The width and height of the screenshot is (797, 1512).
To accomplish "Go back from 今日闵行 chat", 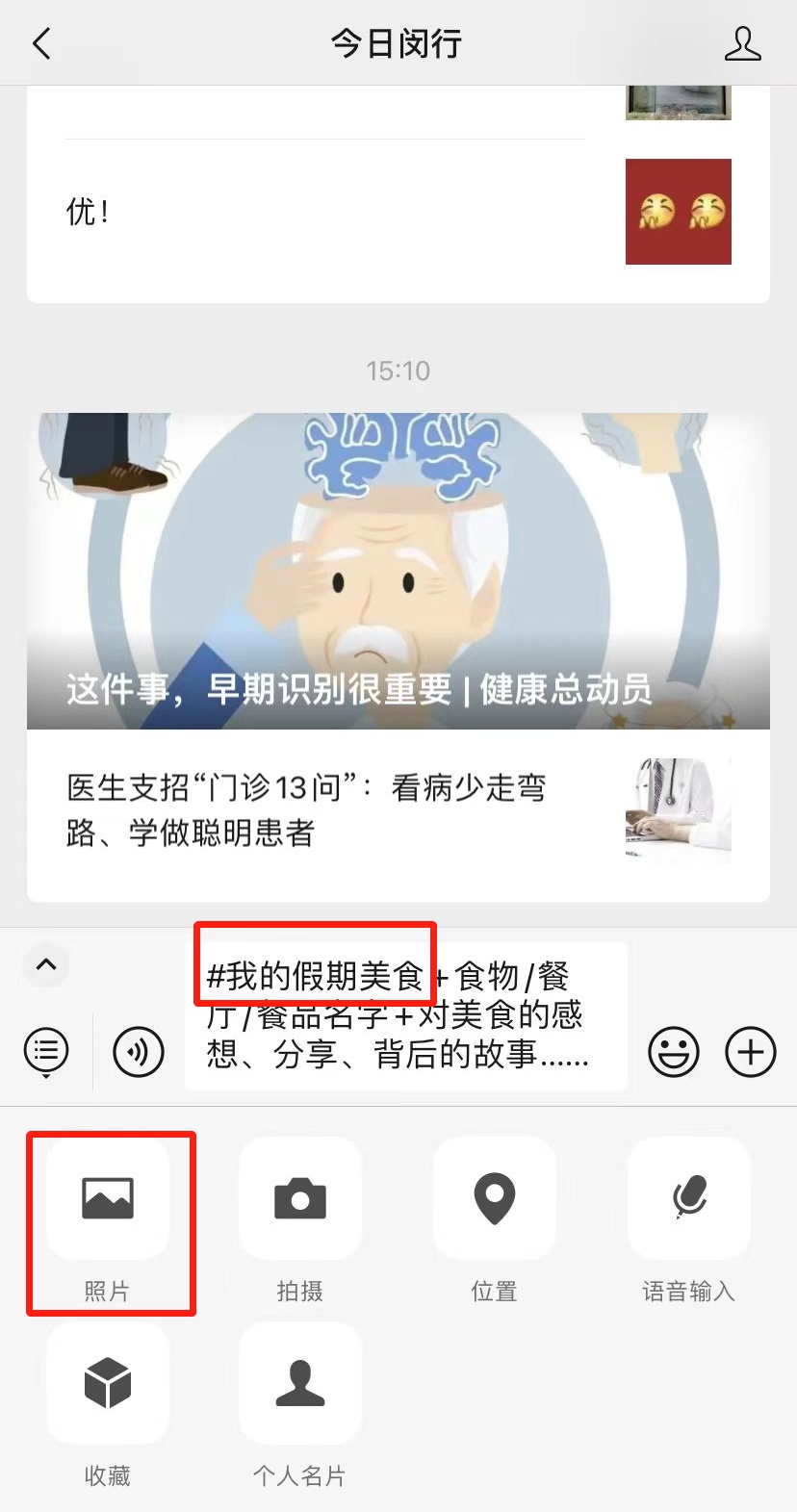I will click(41, 43).
